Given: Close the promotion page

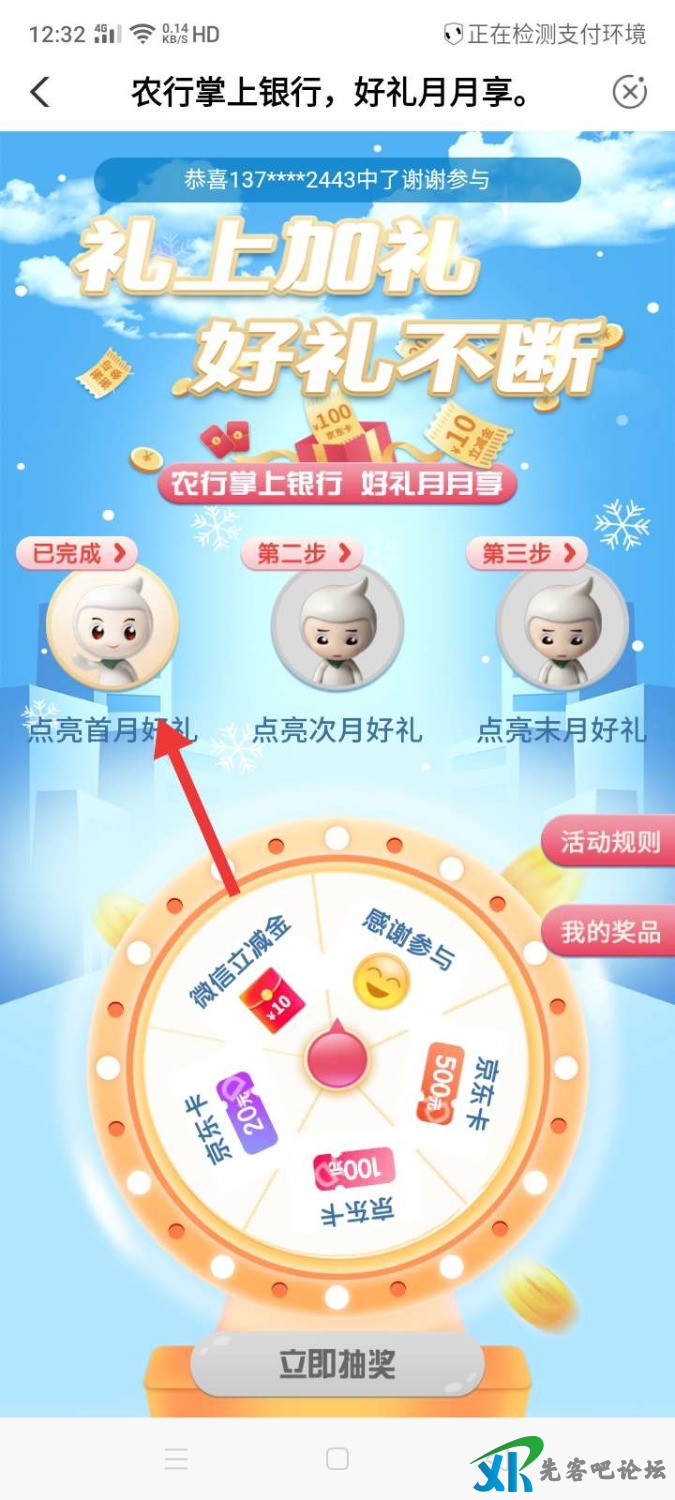Looking at the screenshot, I should pyautogui.click(x=629, y=93).
